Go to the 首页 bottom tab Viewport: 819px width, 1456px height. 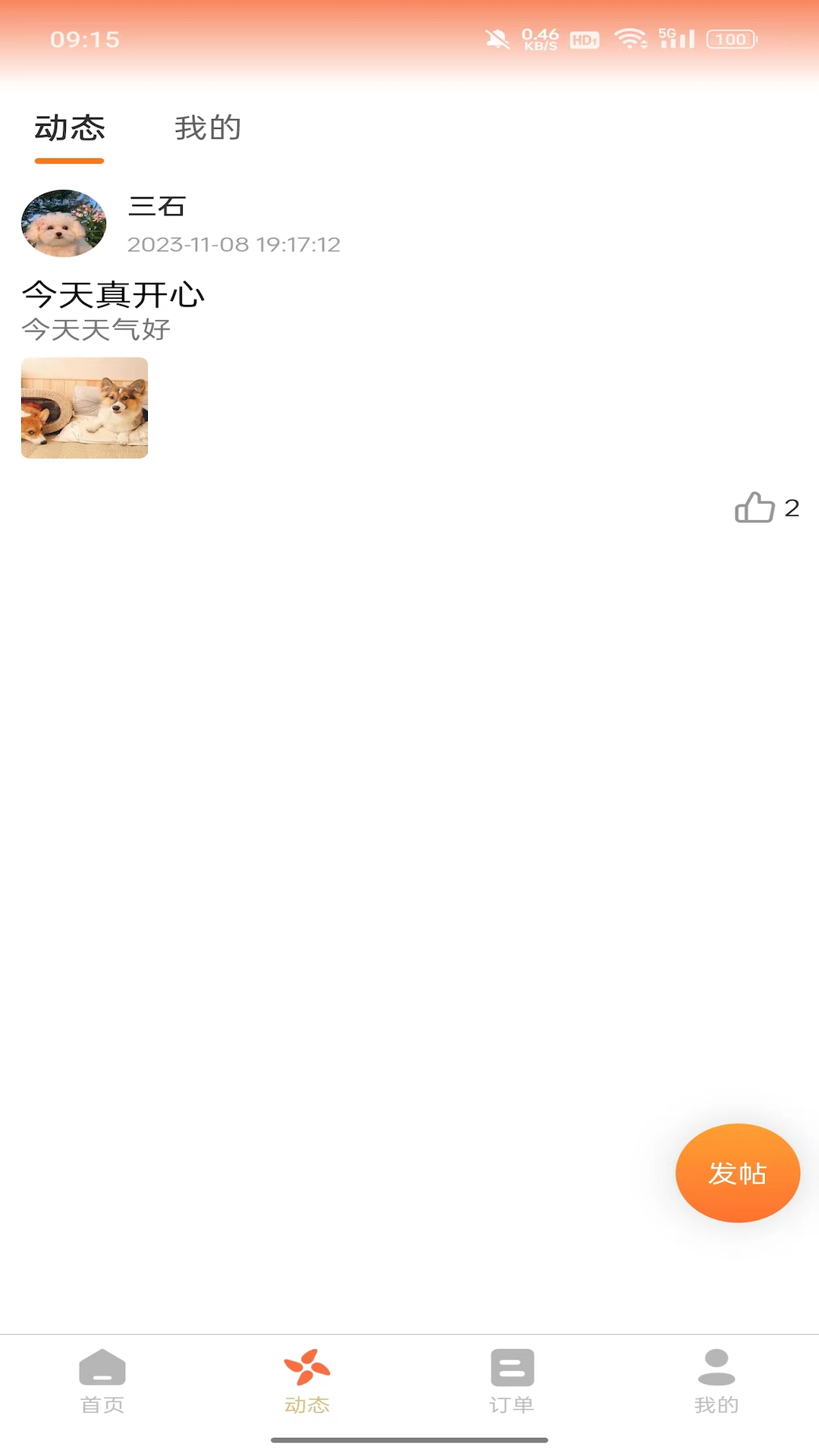tap(102, 1382)
